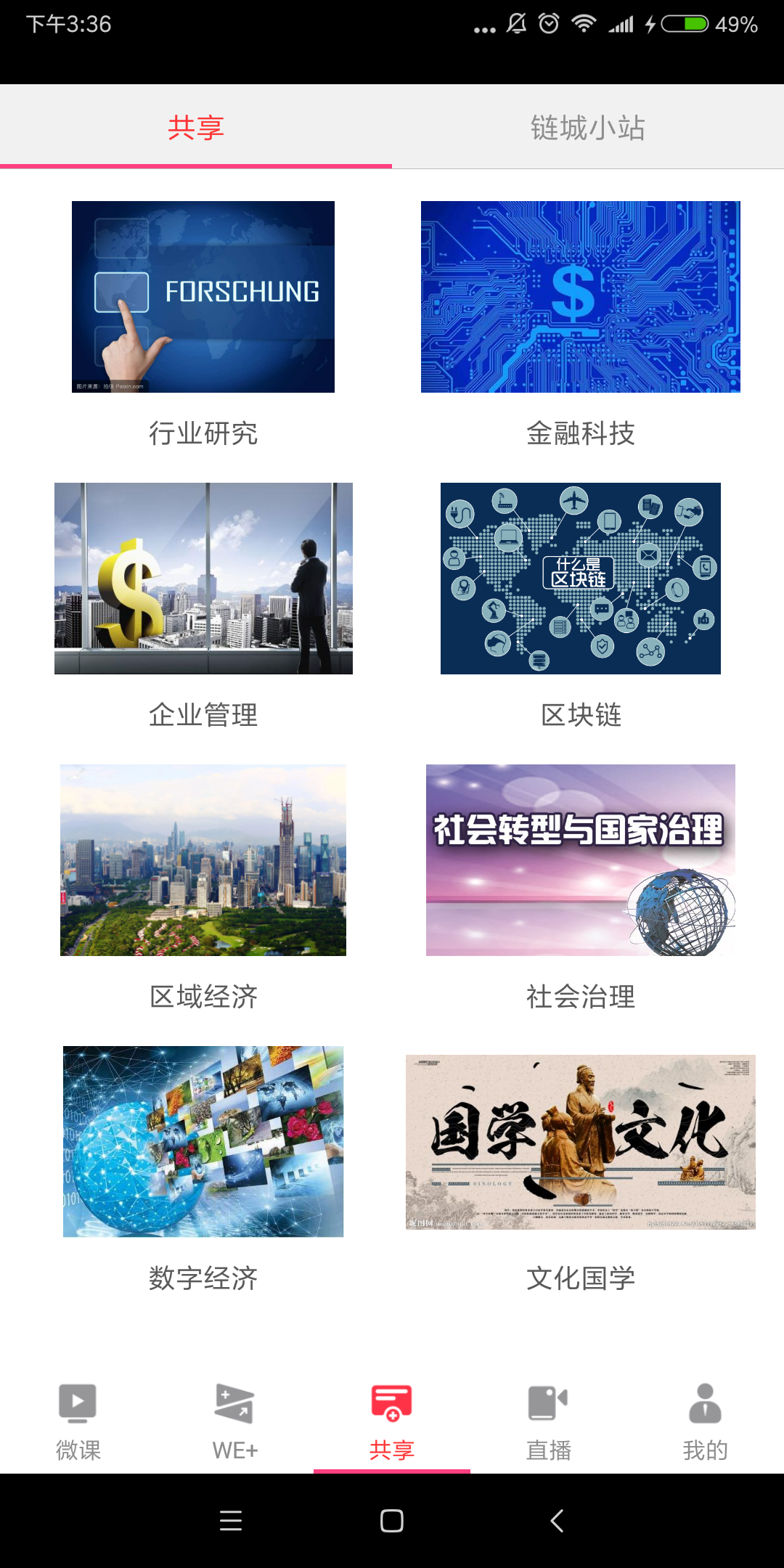Open the 行业研究 category
This screenshot has width=784, height=1568.
(203, 296)
